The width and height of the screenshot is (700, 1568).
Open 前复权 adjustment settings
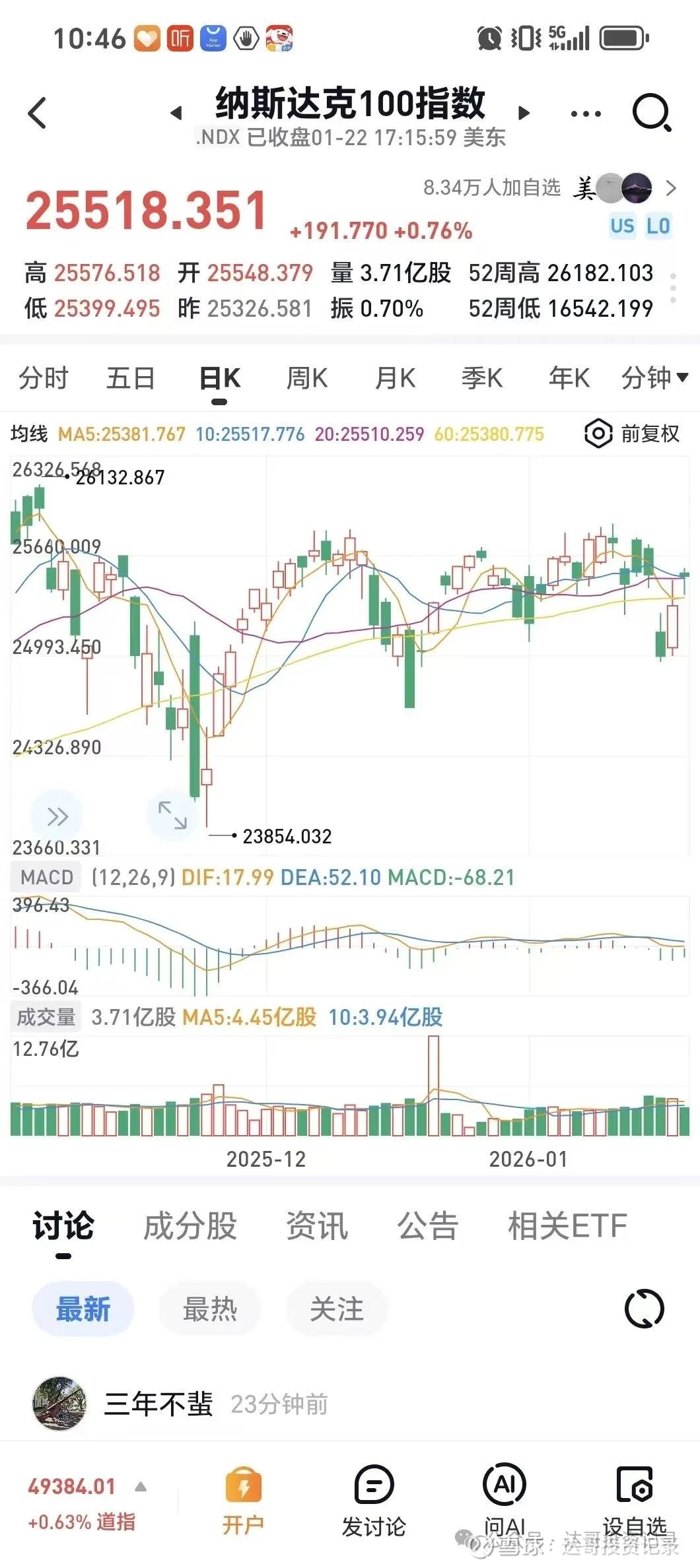[632, 434]
